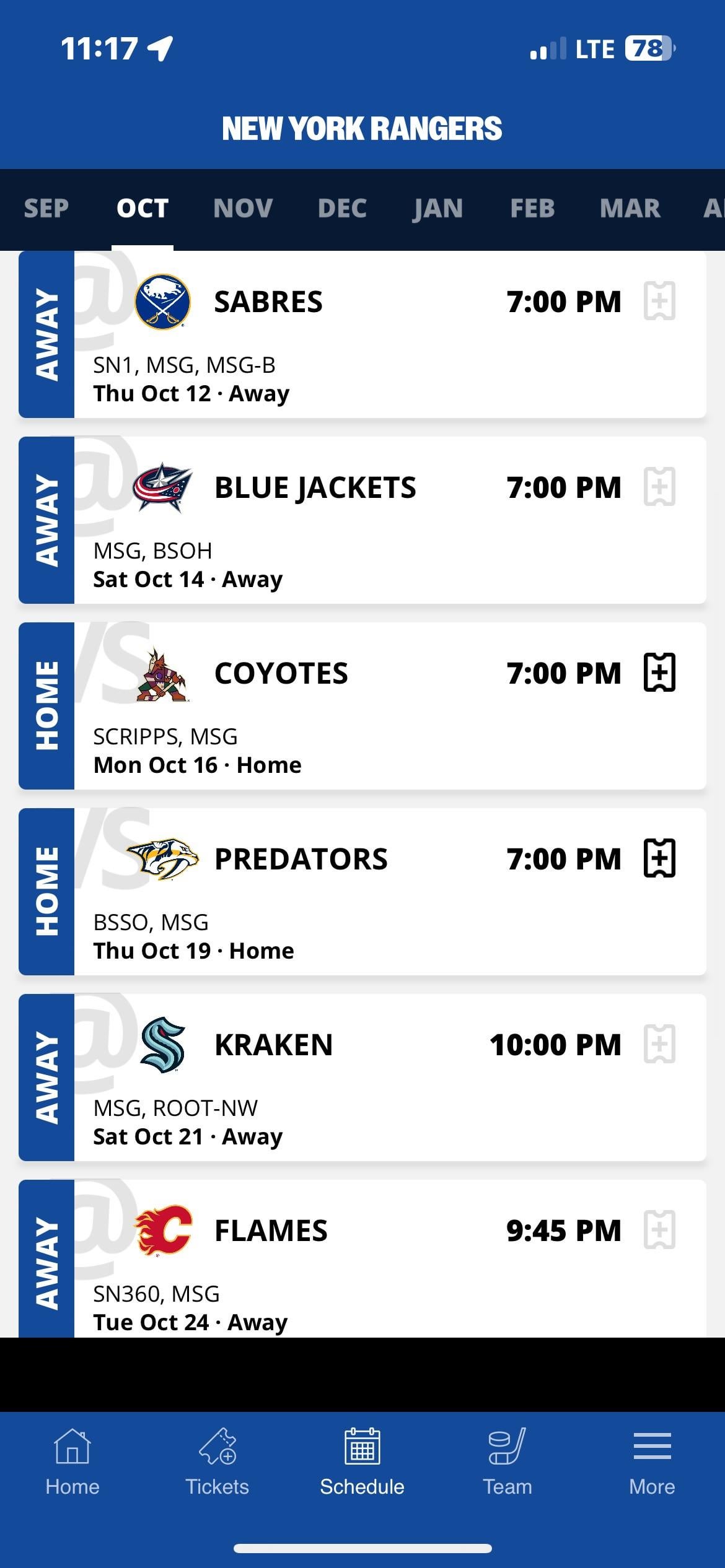Open the More menu tab

[x=652, y=1463]
